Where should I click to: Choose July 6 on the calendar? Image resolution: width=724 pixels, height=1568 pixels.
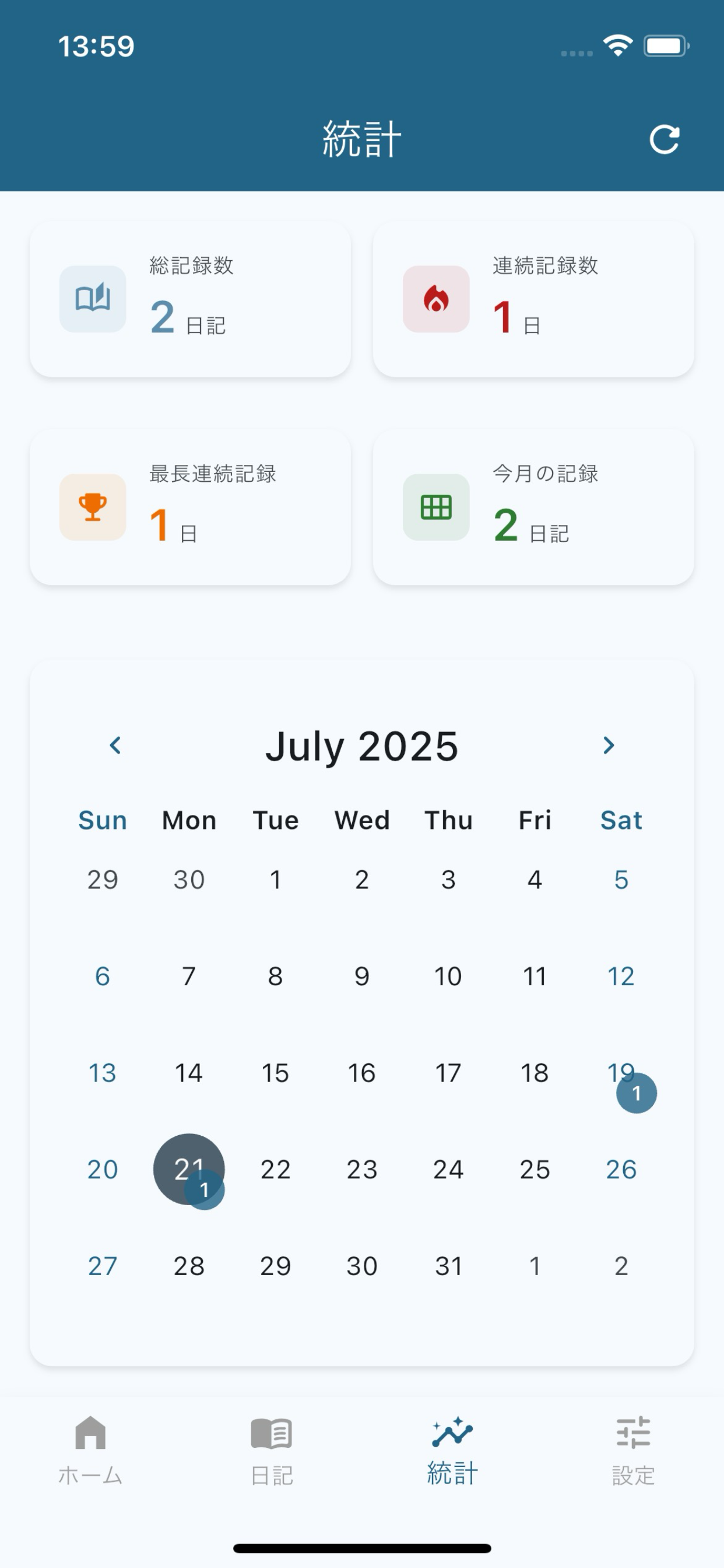tap(102, 977)
